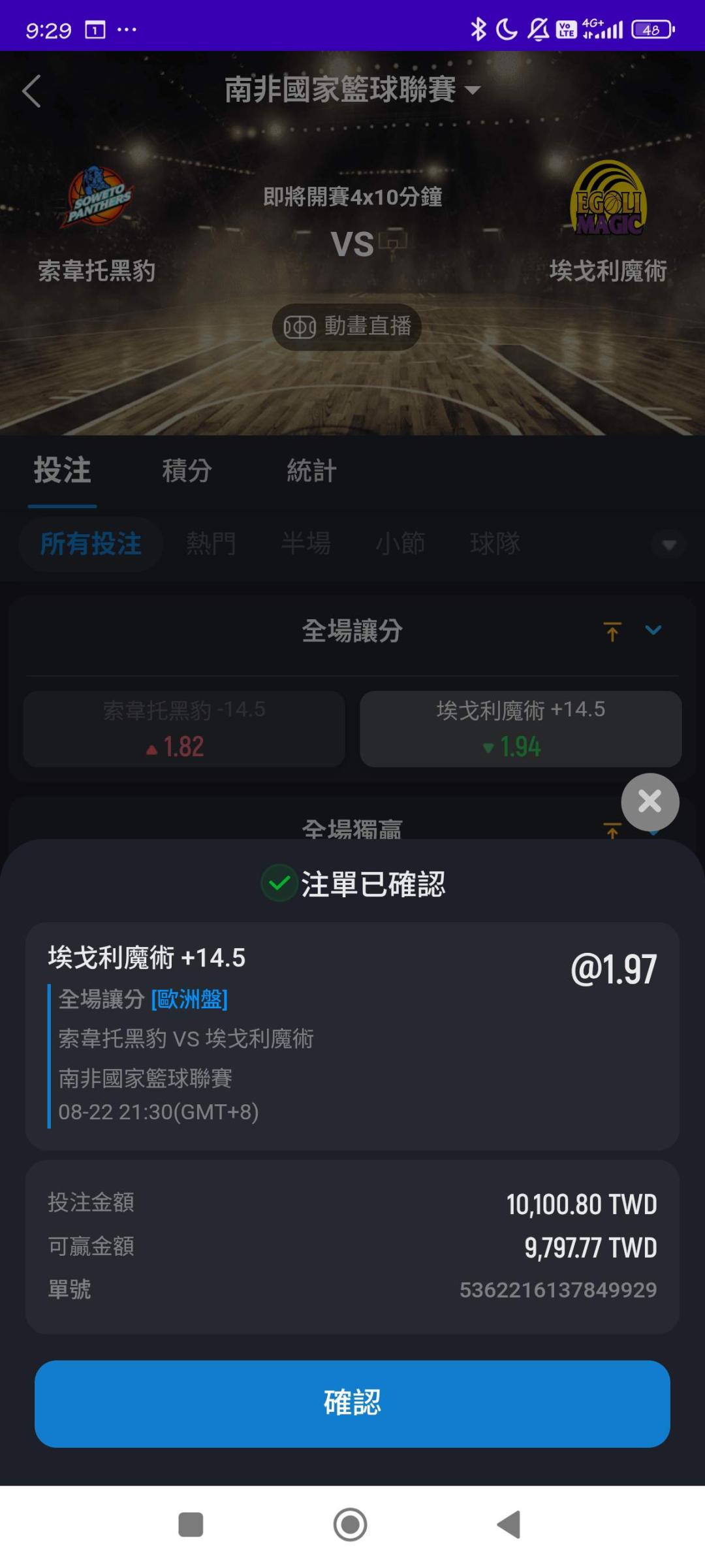Image resolution: width=705 pixels, height=1568 pixels.
Task: Collapse the 全場讓分 section
Action: coord(653,630)
